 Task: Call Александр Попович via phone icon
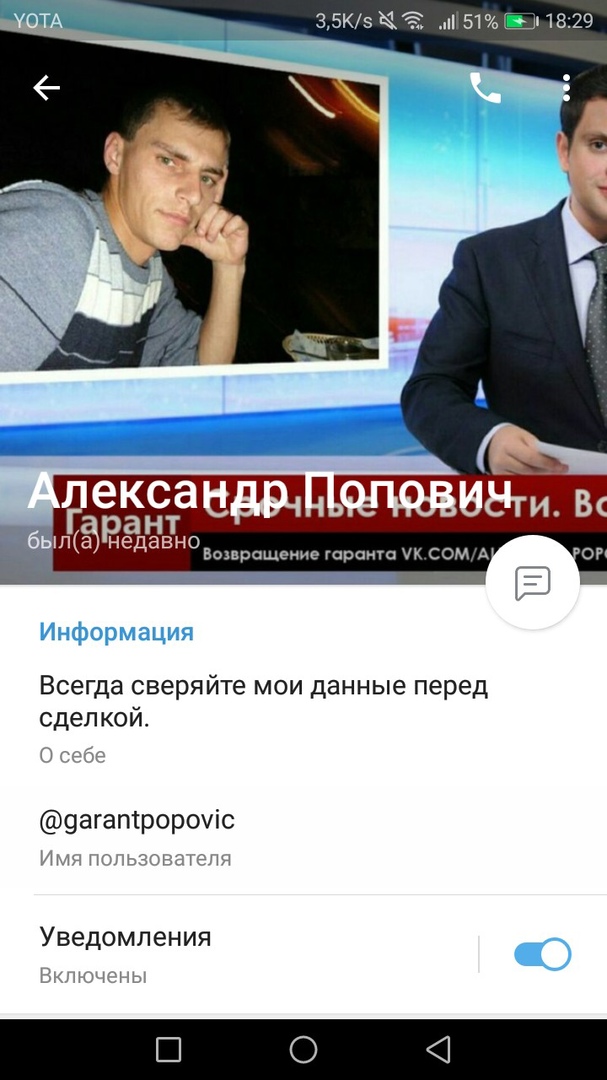coord(485,88)
